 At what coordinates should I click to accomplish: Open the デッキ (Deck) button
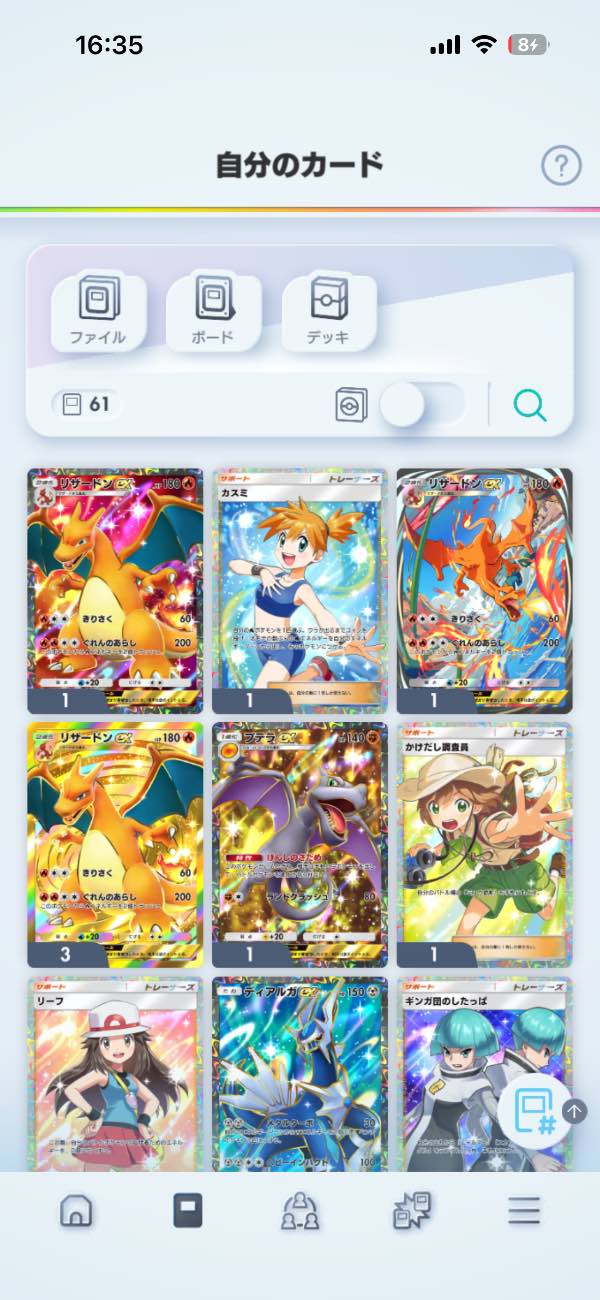(329, 311)
